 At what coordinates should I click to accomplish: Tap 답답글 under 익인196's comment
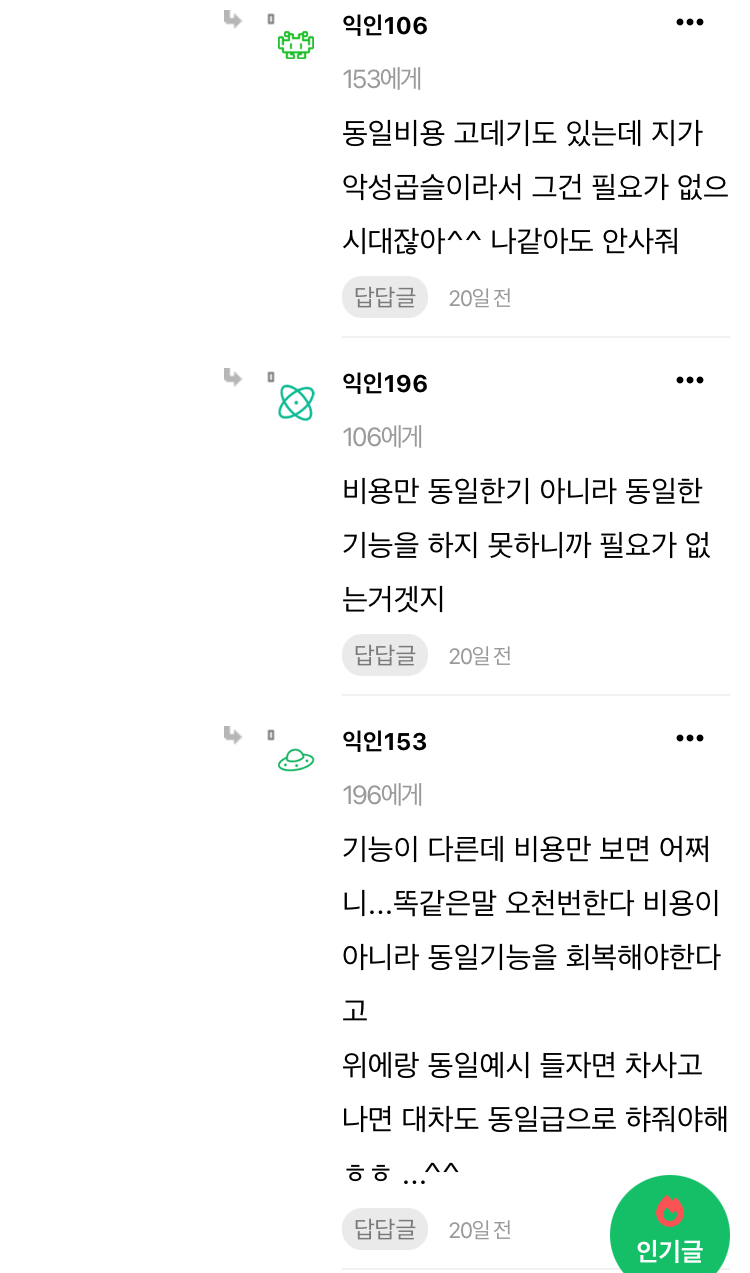coord(385,655)
